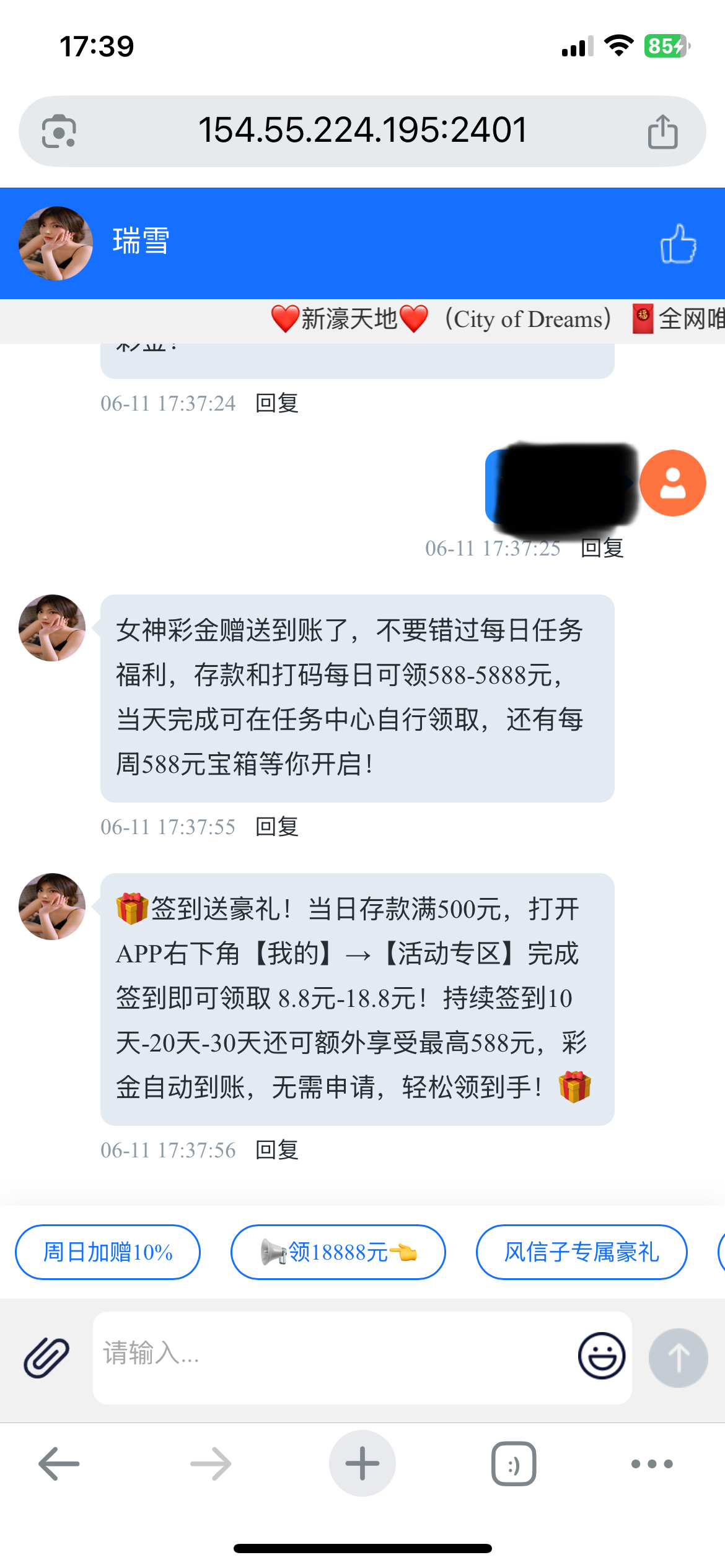725x1568 pixels.
Task: Tap the 风信子专属豪礼 chip
Action: tap(581, 1252)
